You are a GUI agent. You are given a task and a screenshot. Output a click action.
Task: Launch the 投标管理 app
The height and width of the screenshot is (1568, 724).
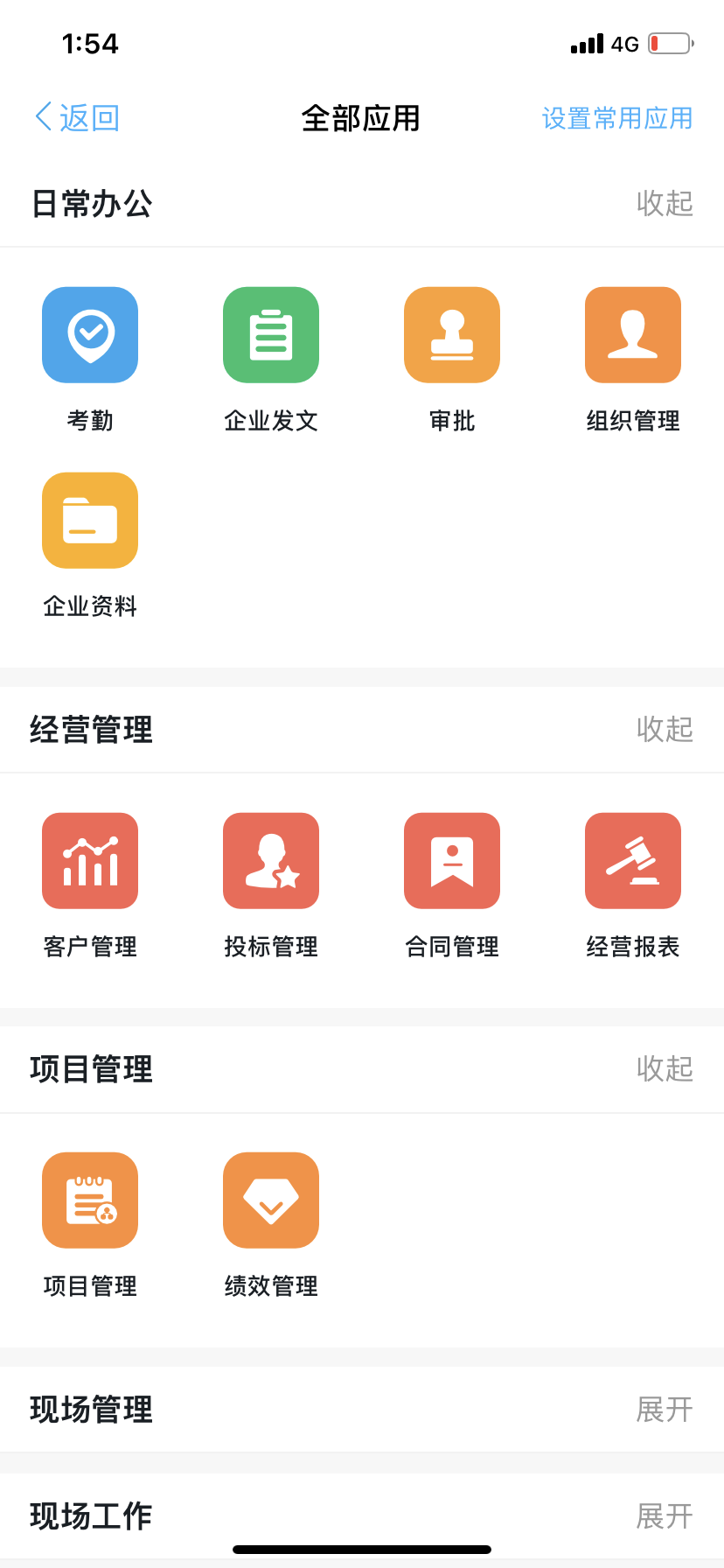[271, 862]
